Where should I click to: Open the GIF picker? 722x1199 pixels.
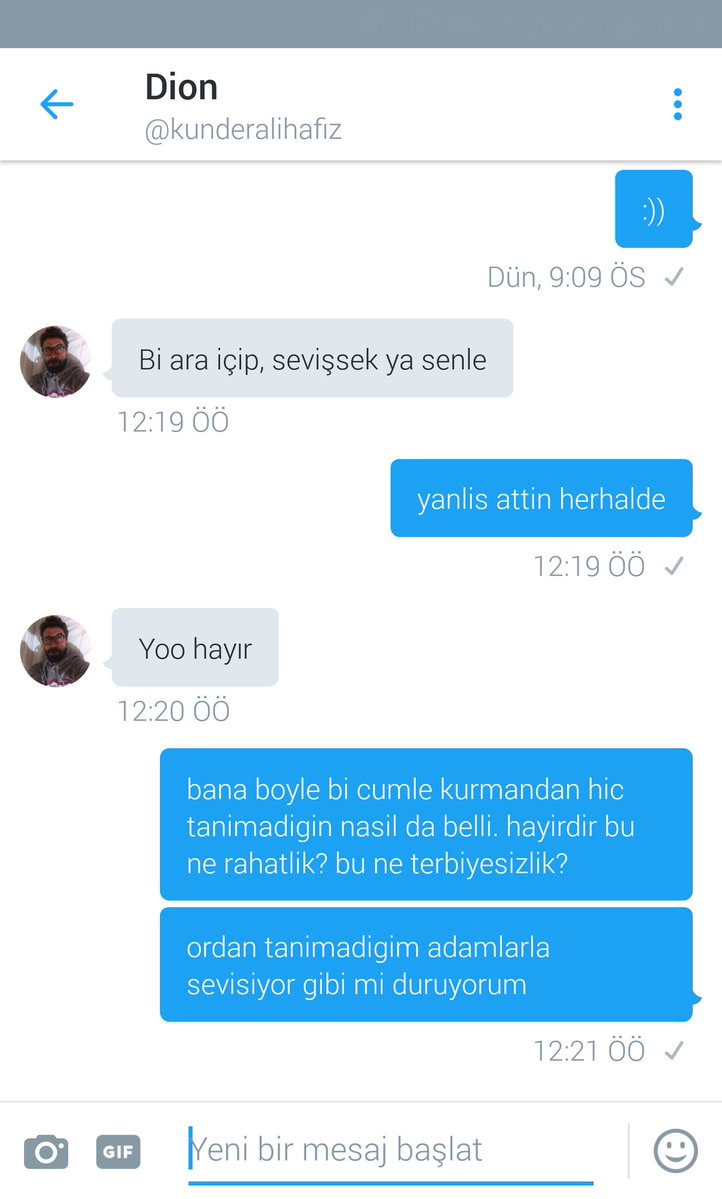pos(118,1151)
